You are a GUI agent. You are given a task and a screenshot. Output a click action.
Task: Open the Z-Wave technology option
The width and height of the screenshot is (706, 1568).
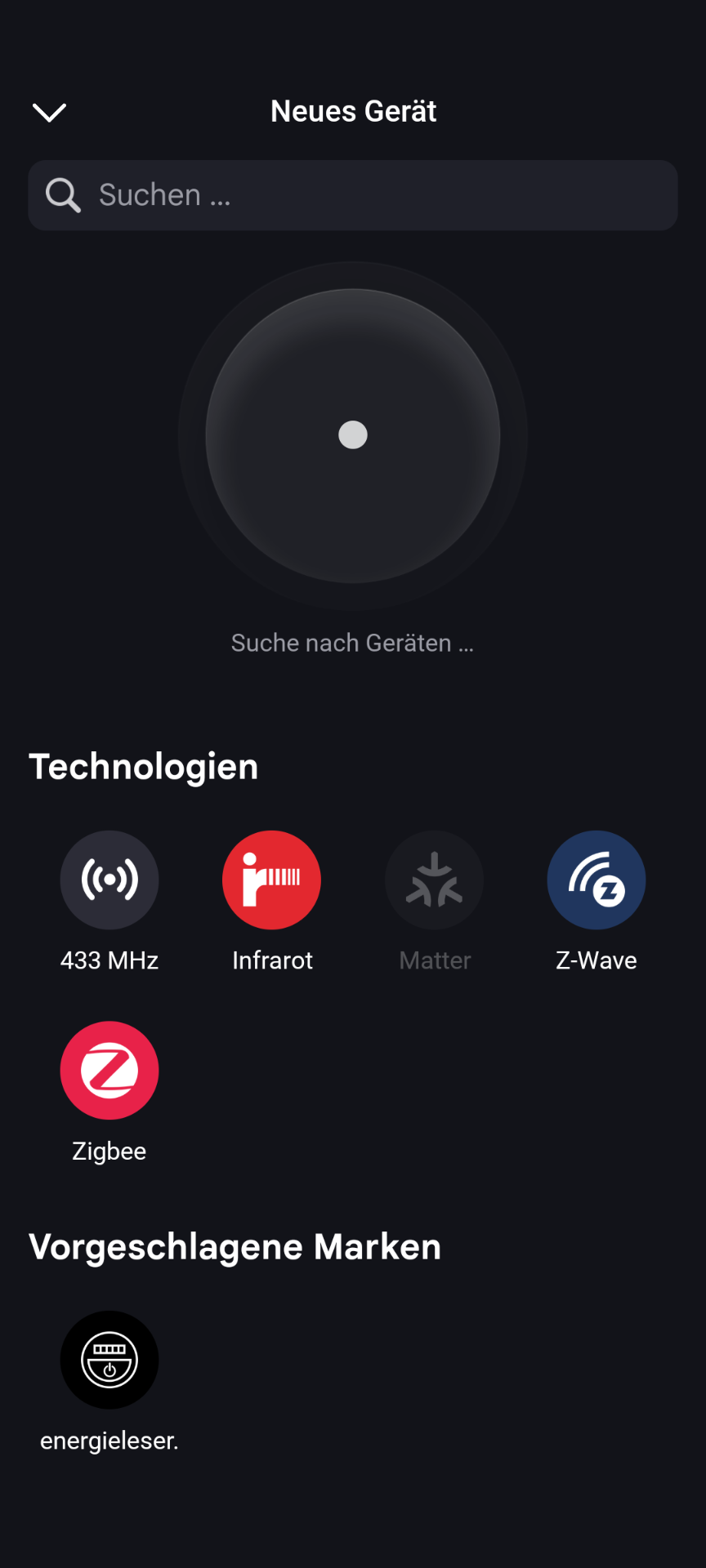tap(597, 880)
